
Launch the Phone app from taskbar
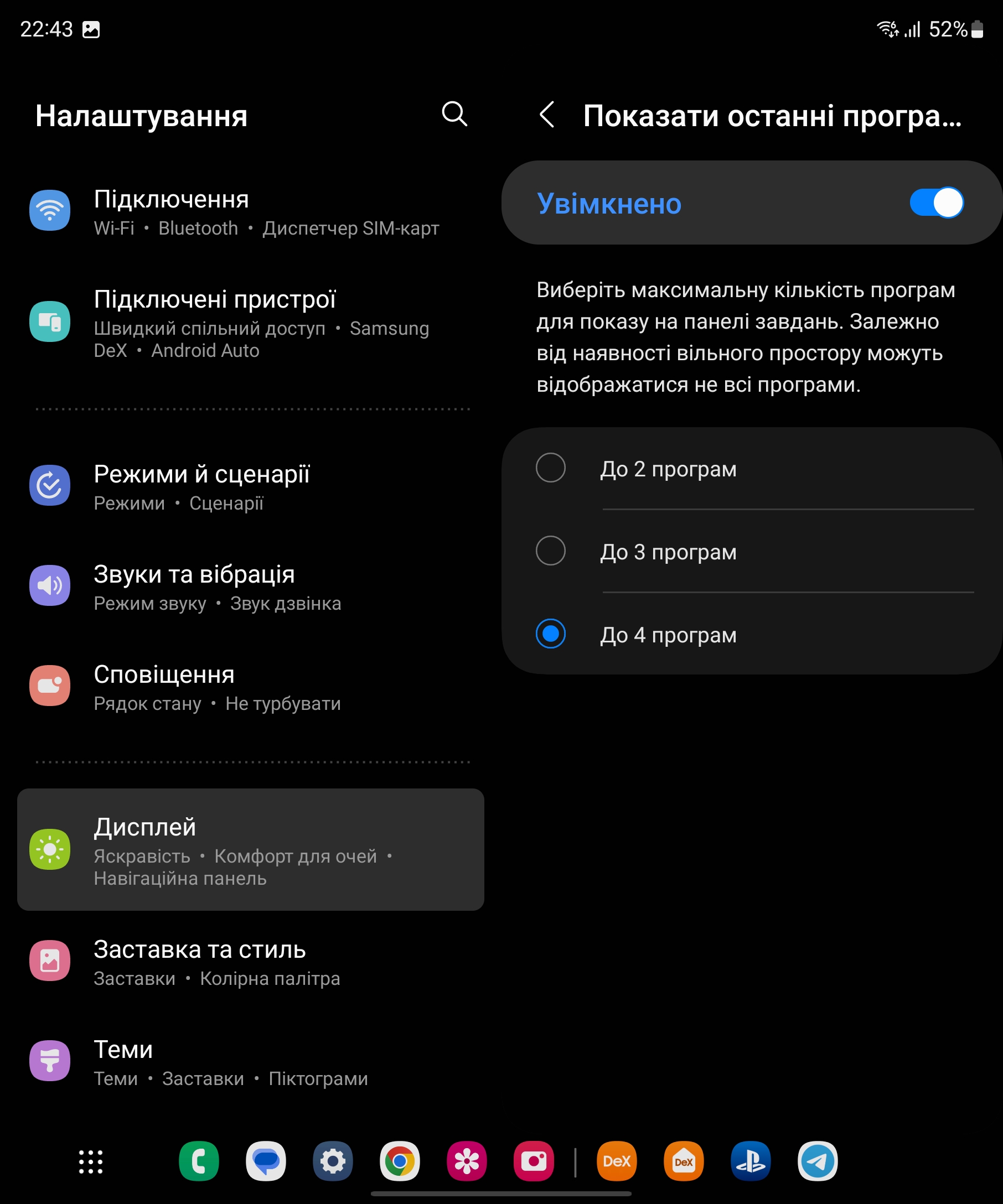(199, 1161)
